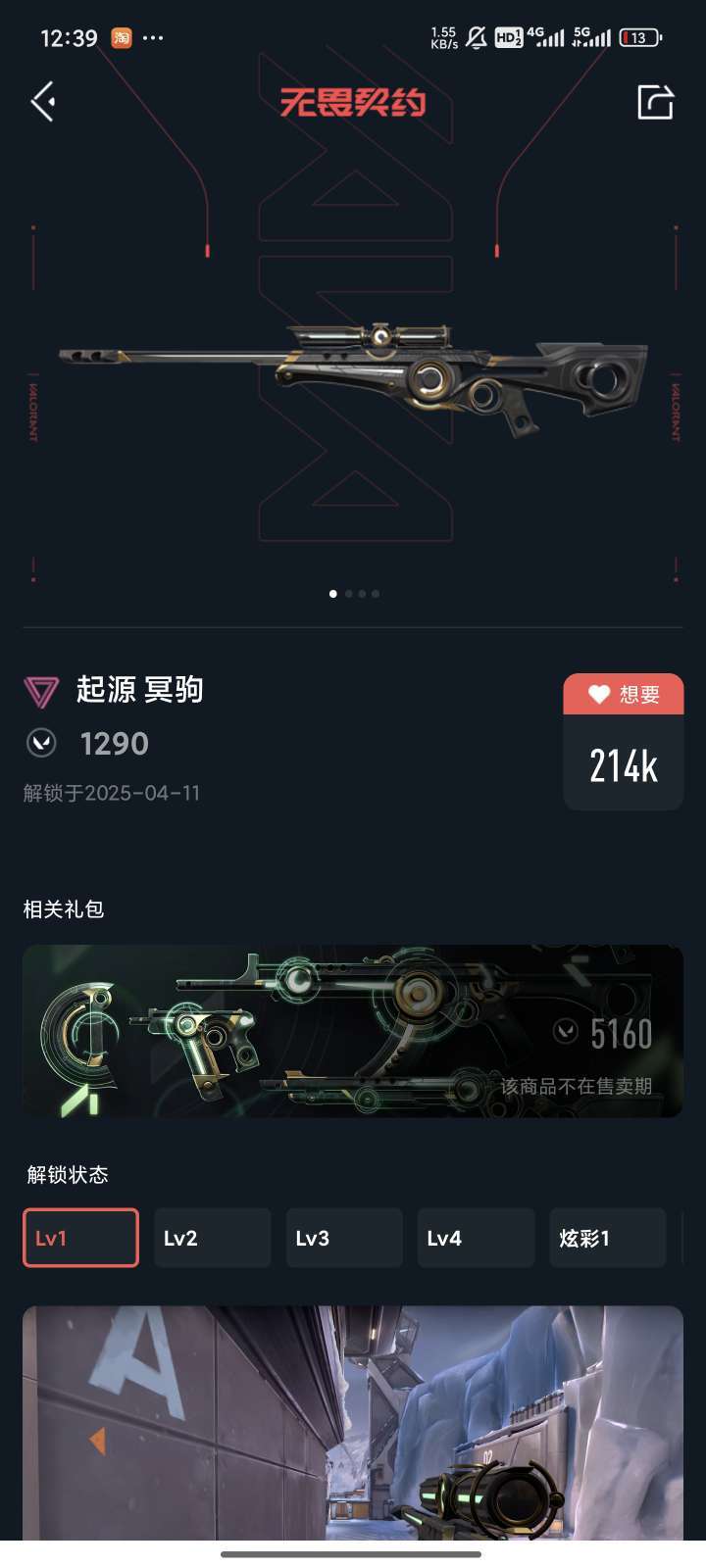Open the related bundle card priced 5160
Screen dimensions: 706x1568
pos(353,1031)
